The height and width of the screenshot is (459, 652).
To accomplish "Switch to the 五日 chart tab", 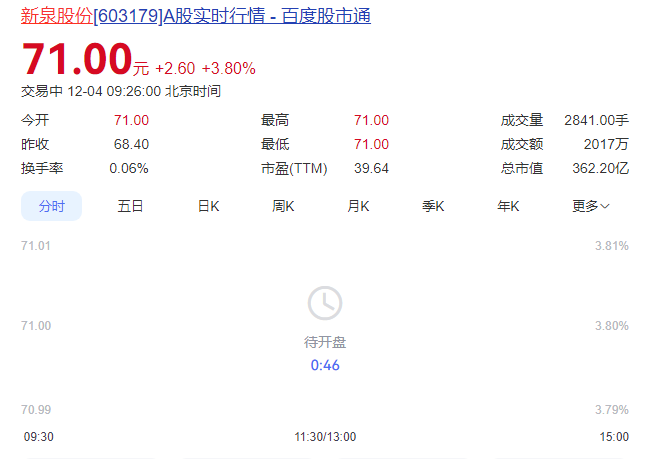I will click(x=130, y=206).
